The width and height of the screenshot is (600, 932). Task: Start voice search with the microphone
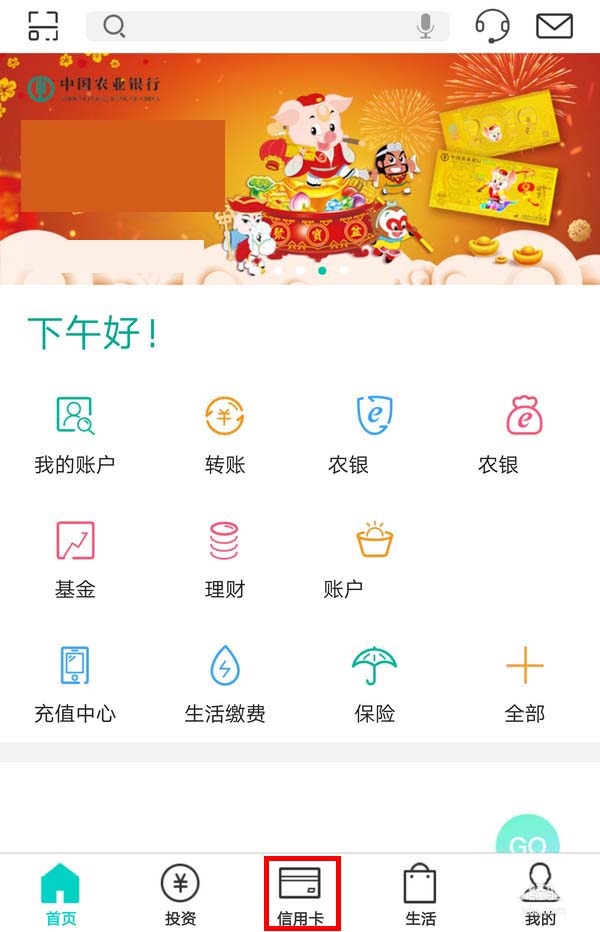click(x=426, y=26)
